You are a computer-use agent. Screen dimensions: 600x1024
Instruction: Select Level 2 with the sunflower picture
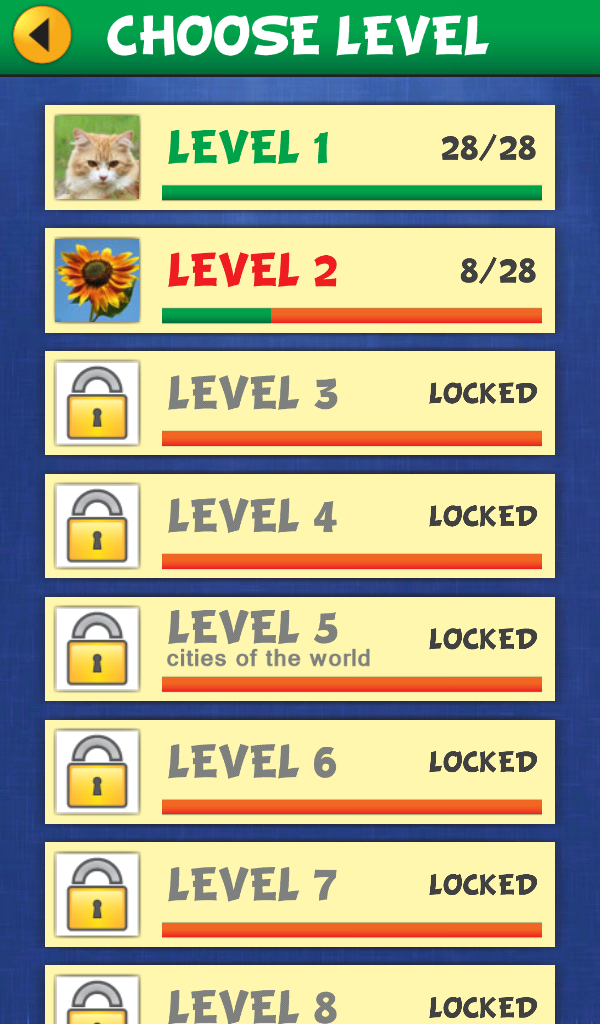tap(300, 280)
